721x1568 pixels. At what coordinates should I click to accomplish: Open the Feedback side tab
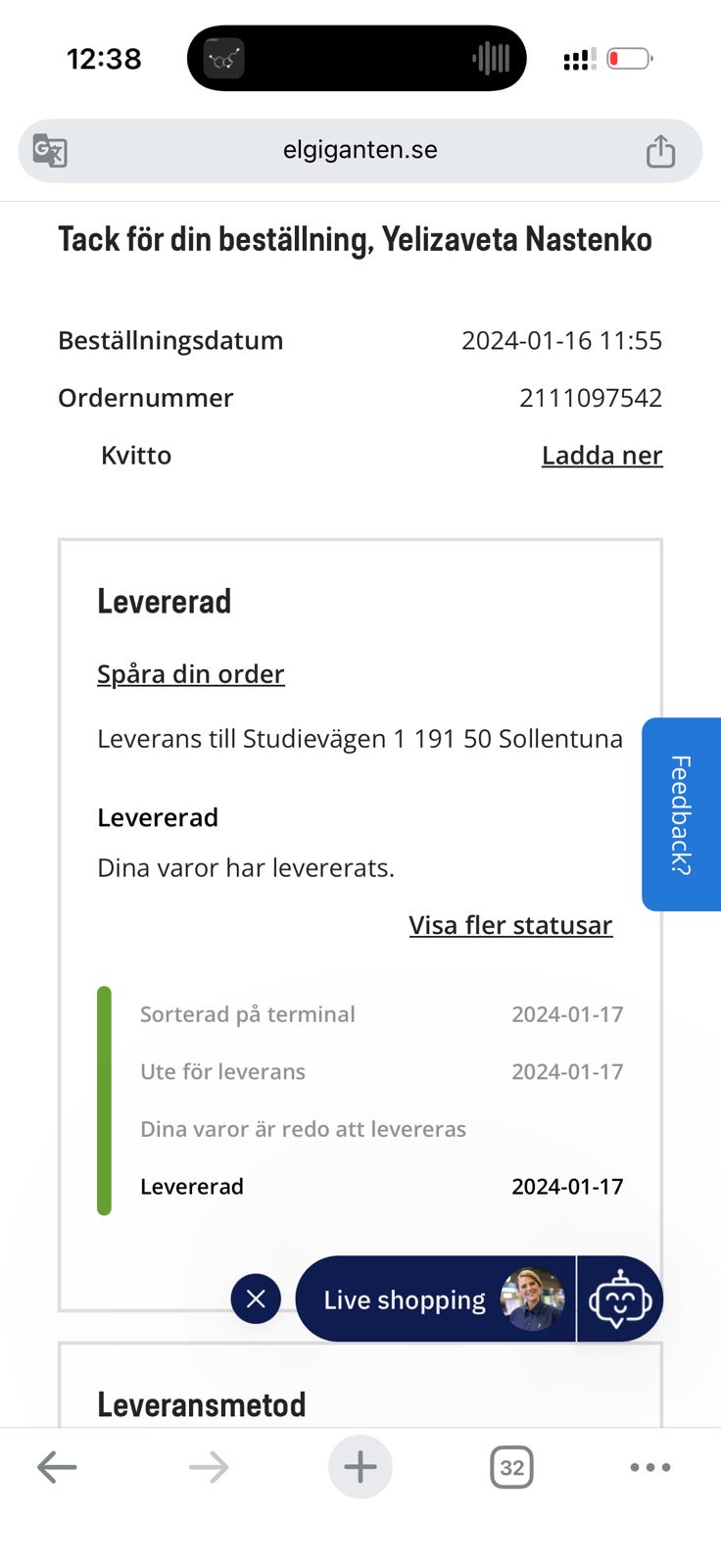681,814
